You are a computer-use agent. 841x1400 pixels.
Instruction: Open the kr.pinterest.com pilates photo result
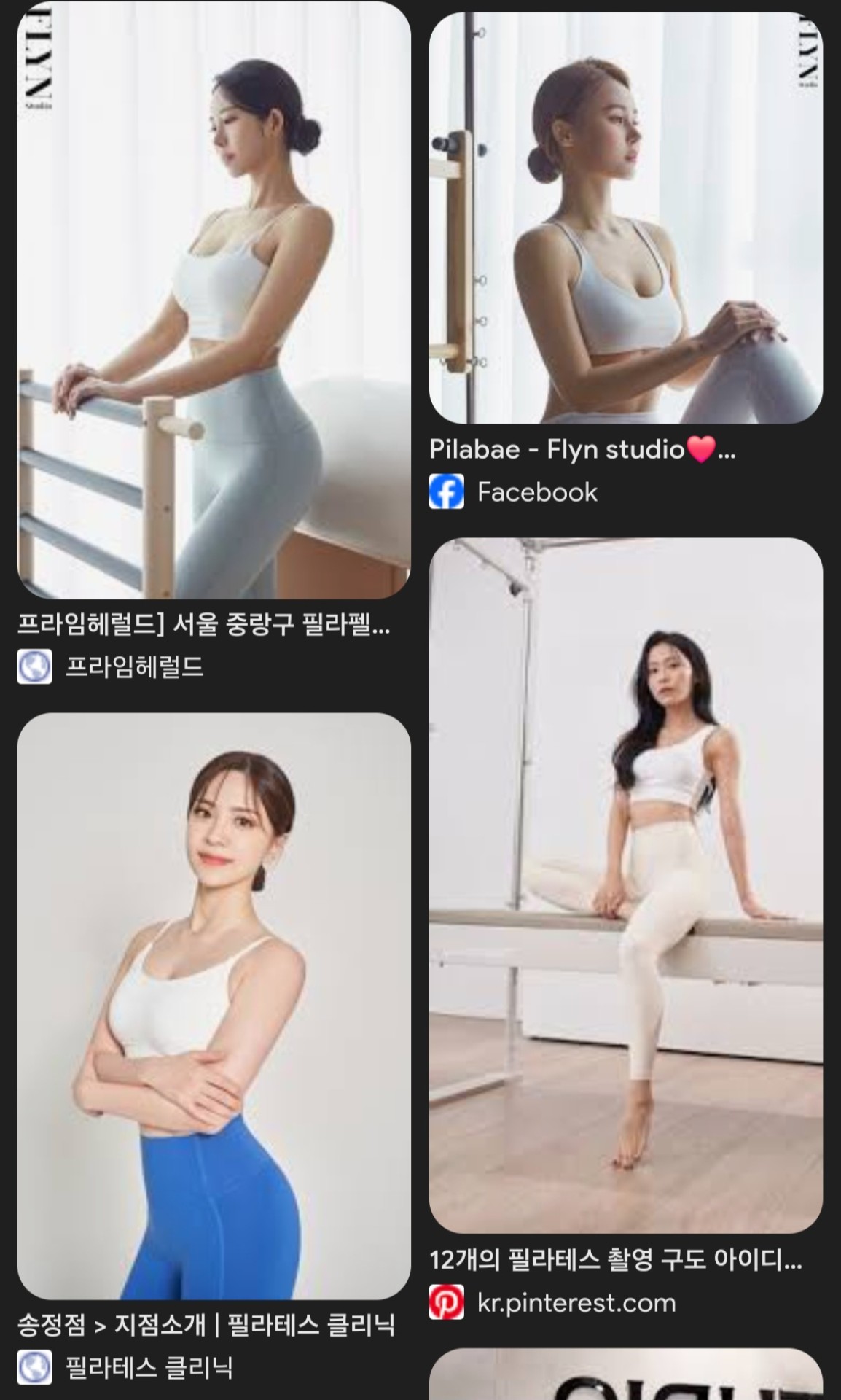pyautogui.click(x=625, y=885)
